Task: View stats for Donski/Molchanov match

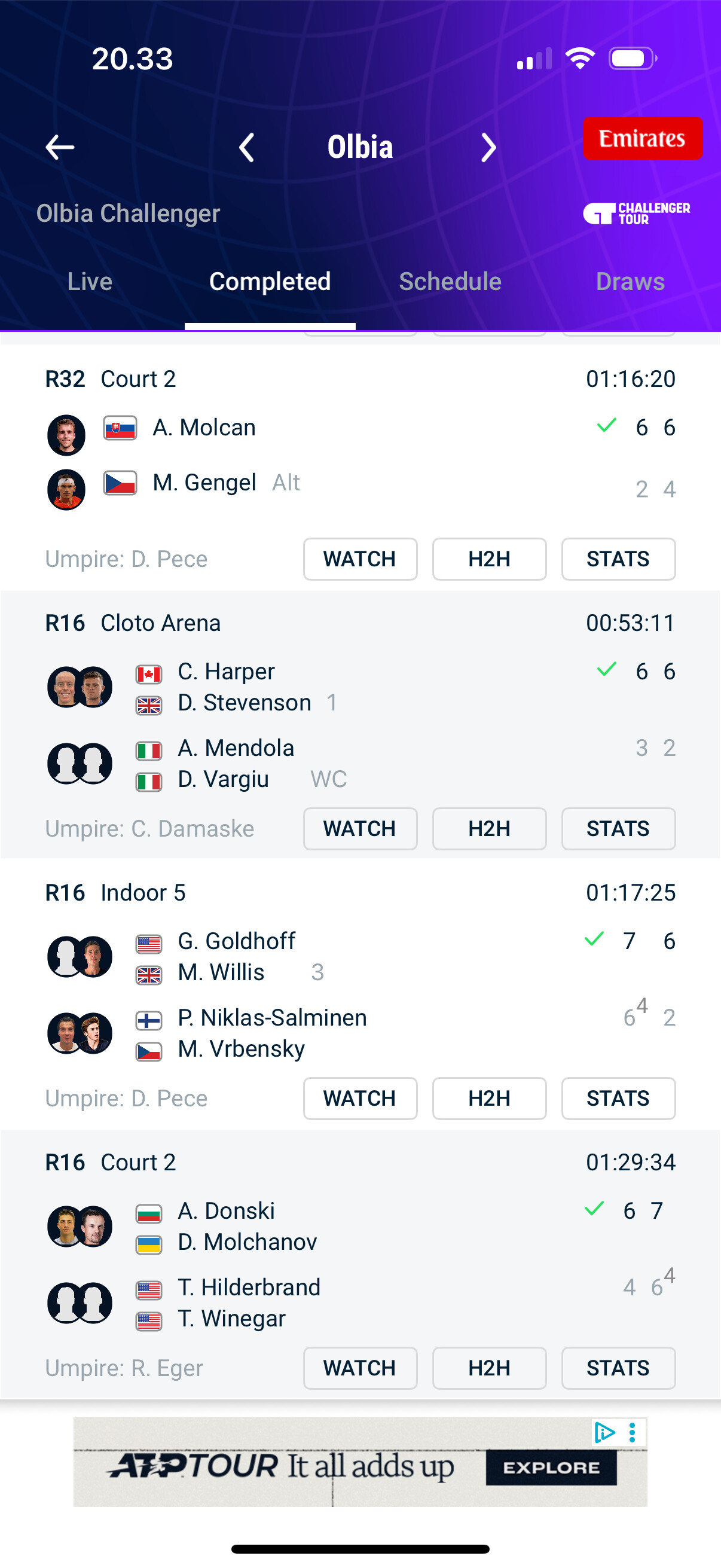Action: click(x=618, y=1368)
